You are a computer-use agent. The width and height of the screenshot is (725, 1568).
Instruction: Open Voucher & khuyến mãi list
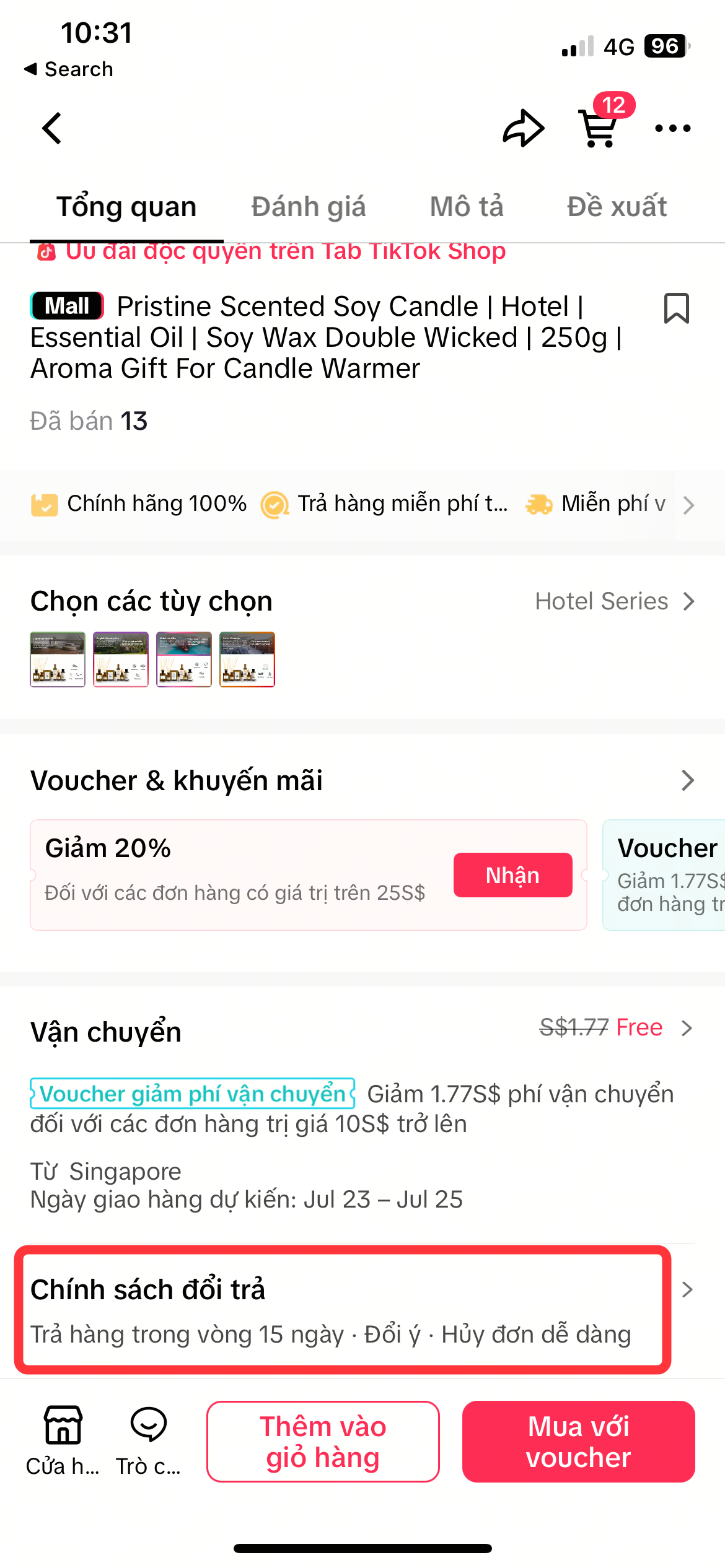point(687,780)
